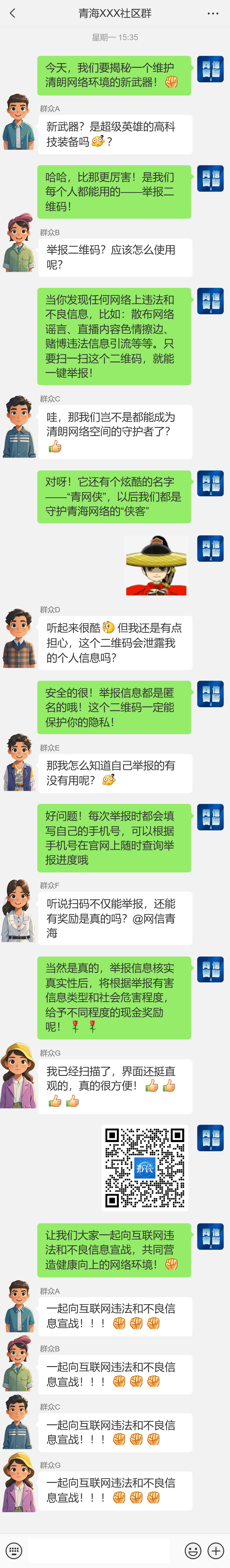Switch to the keyboard input icon
Viewport: 230px width, 1568px height.
coord(14,1550)
